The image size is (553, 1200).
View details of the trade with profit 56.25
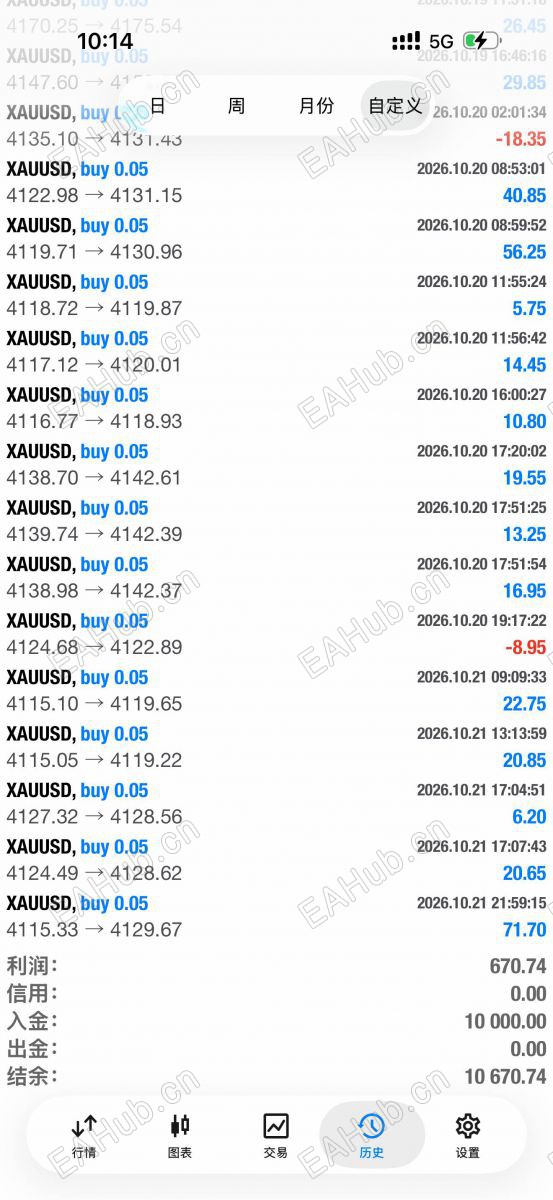point(276,239)
